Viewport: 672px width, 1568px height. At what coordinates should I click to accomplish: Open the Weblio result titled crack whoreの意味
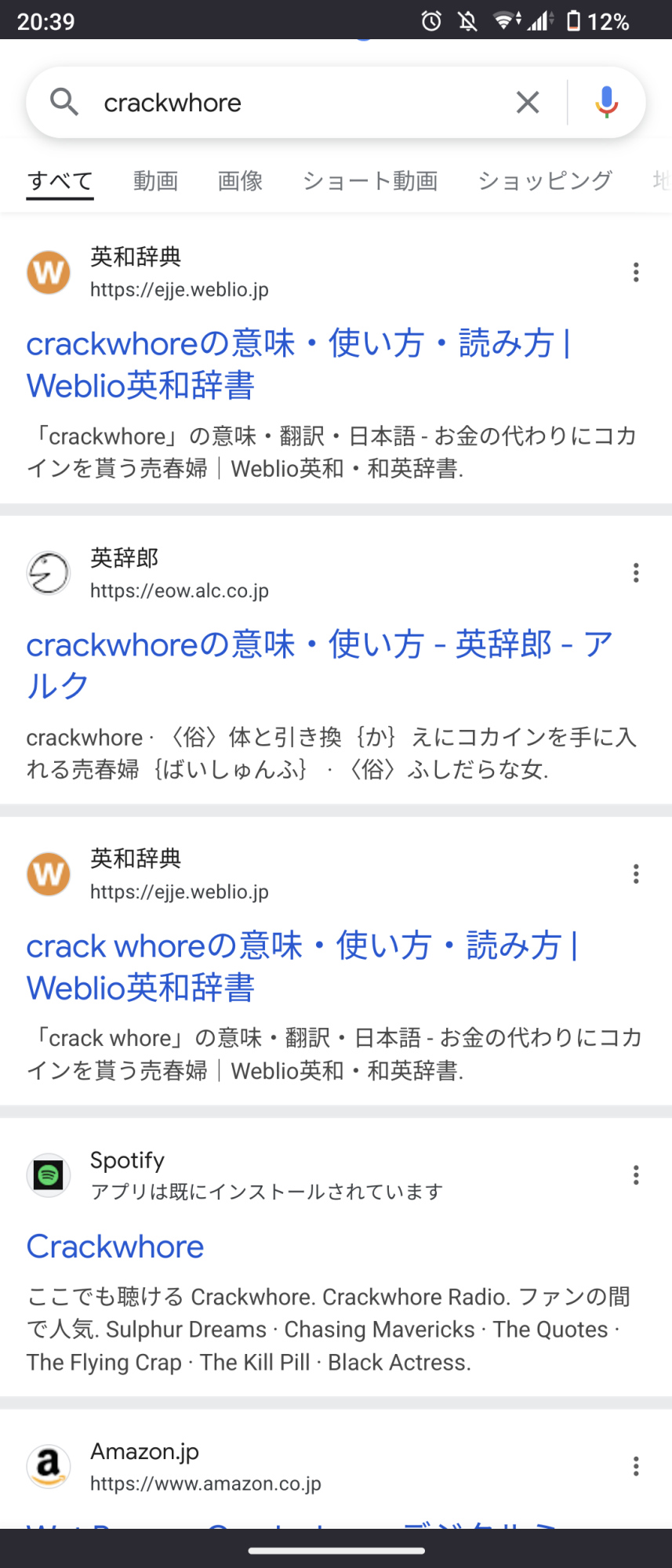coord(302,967)
